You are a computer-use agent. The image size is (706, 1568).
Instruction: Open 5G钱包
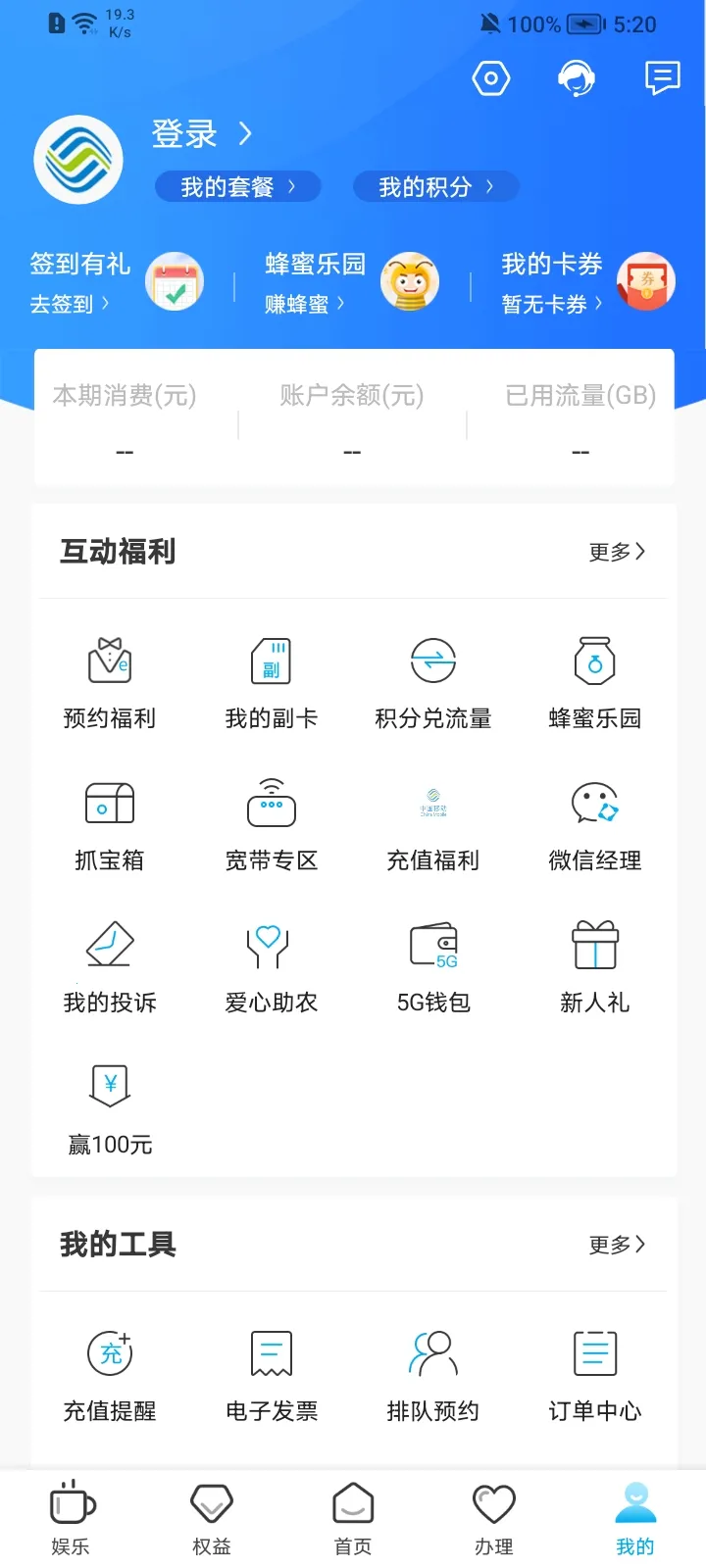433,965
